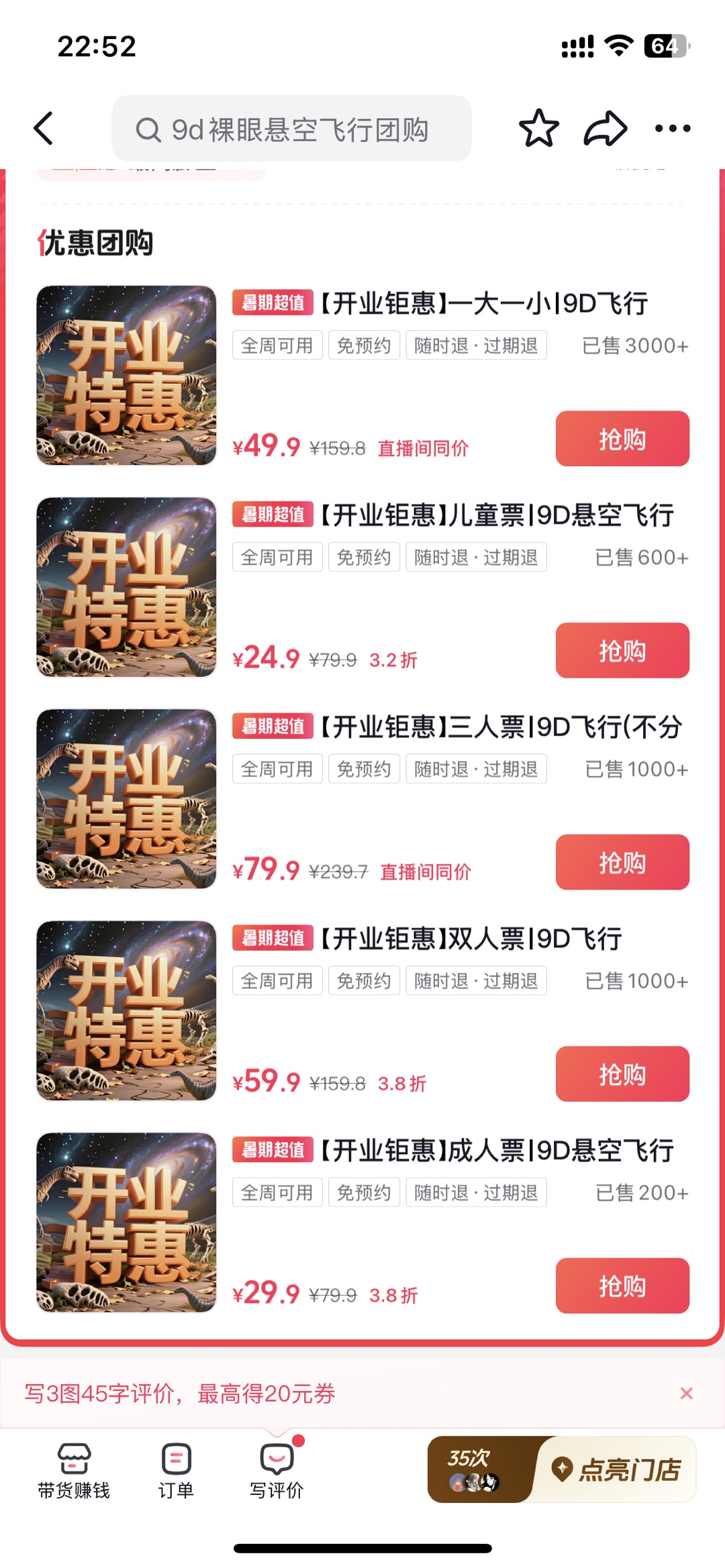
Task: Open the 三人票 9D飞行 deal image
Action: click(126, 799)
